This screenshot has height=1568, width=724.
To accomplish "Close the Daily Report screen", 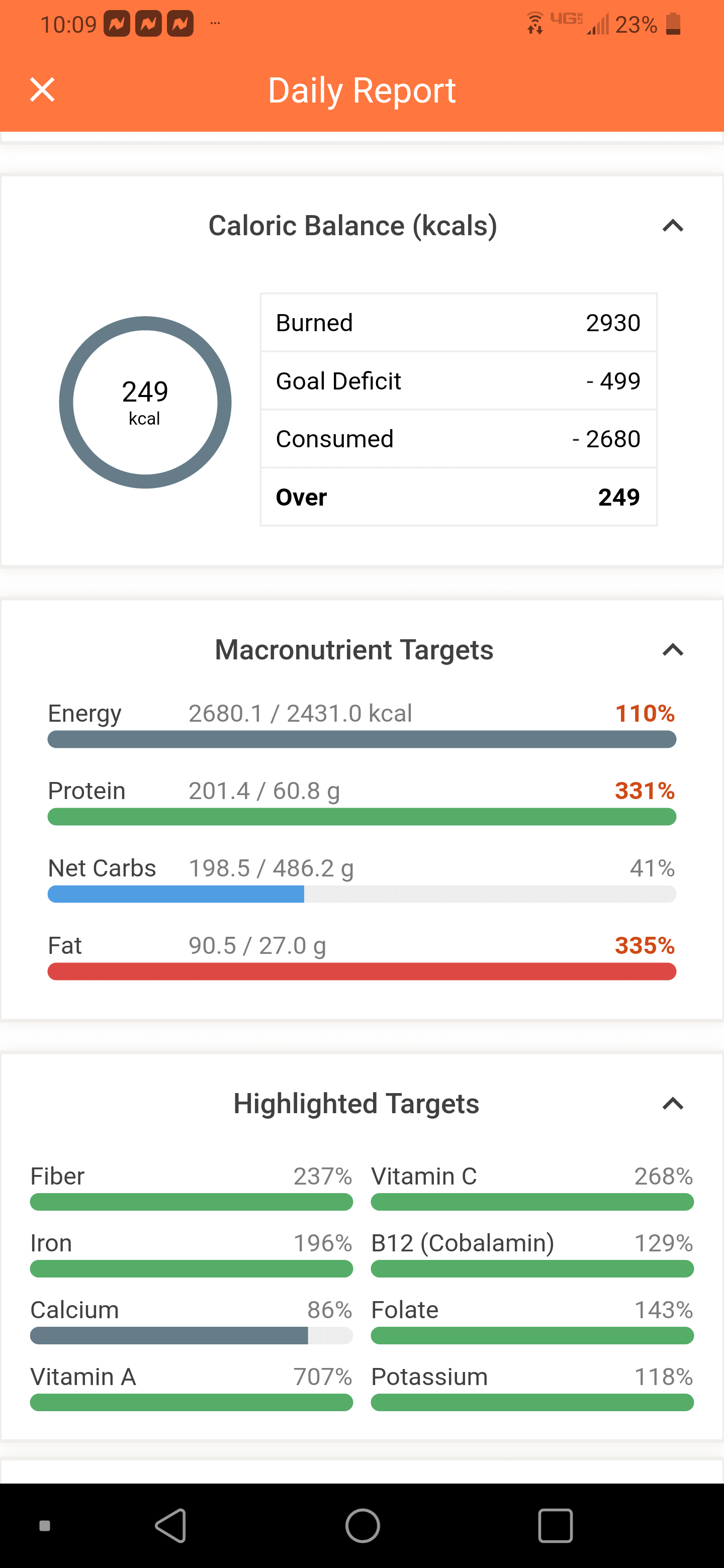I will 42,90.
